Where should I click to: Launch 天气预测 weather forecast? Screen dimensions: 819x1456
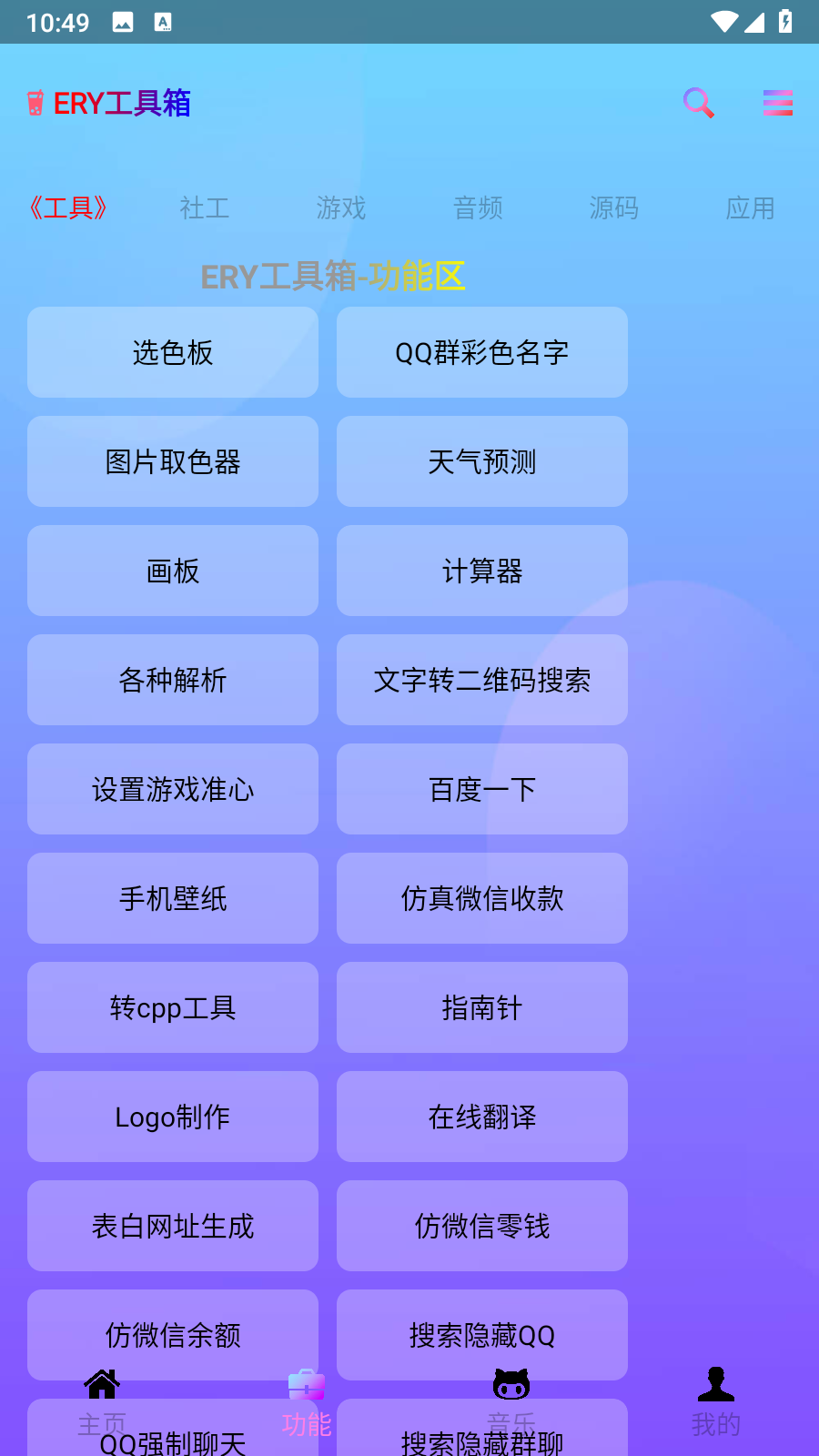click(481, 461)
